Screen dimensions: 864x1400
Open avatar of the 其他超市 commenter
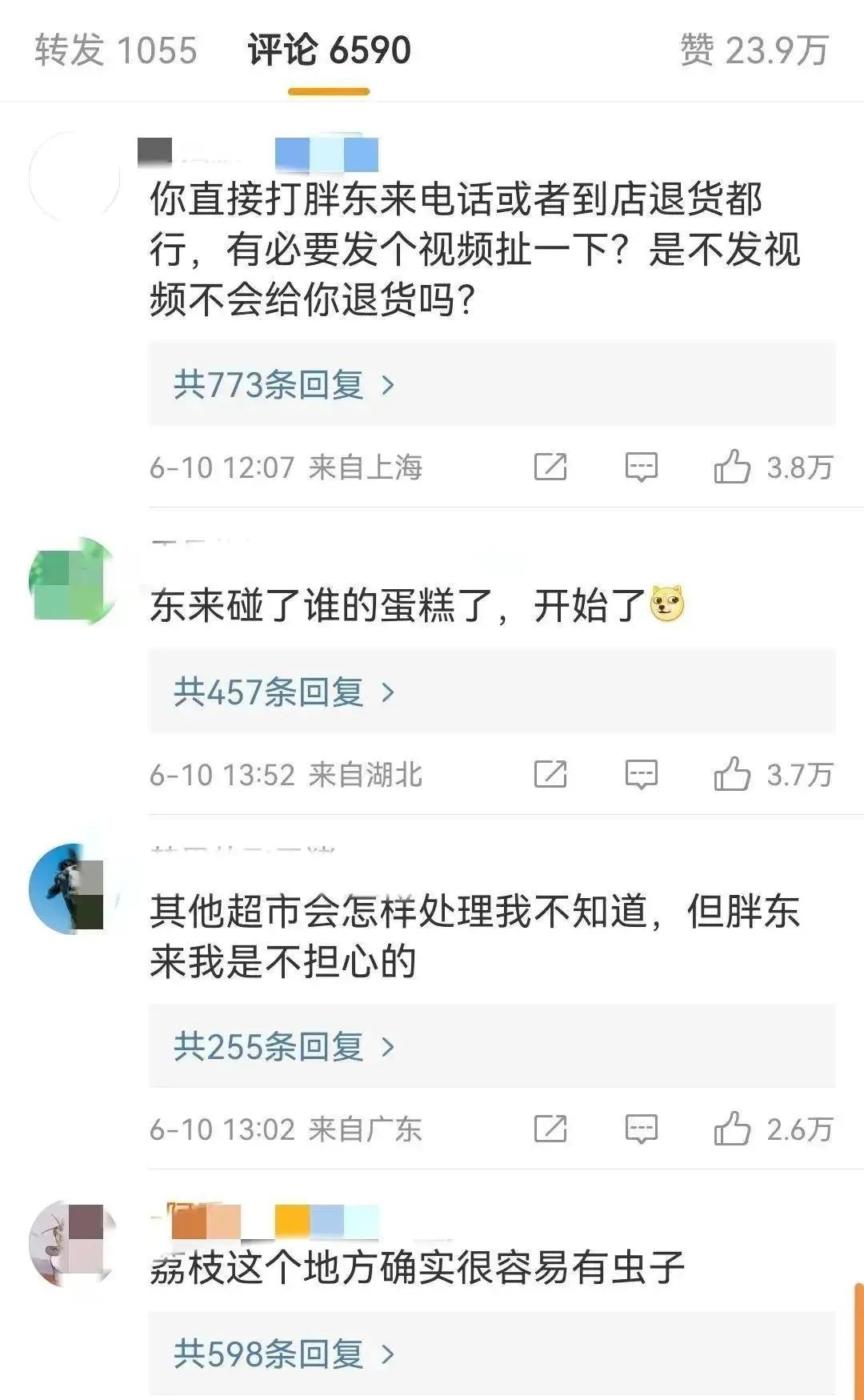click(x=72, y=888)
